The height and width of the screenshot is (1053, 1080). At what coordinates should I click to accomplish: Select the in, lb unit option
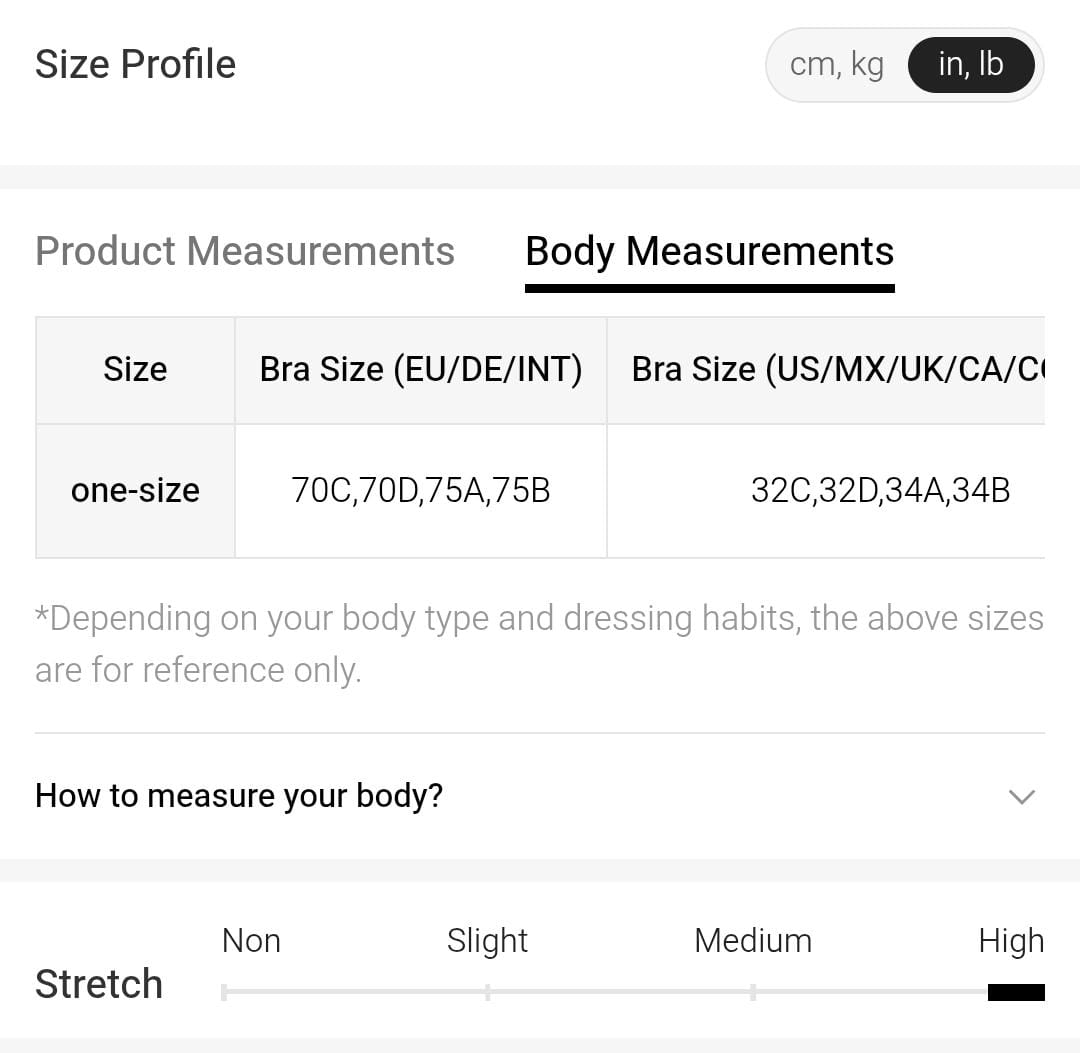(970, 65)
